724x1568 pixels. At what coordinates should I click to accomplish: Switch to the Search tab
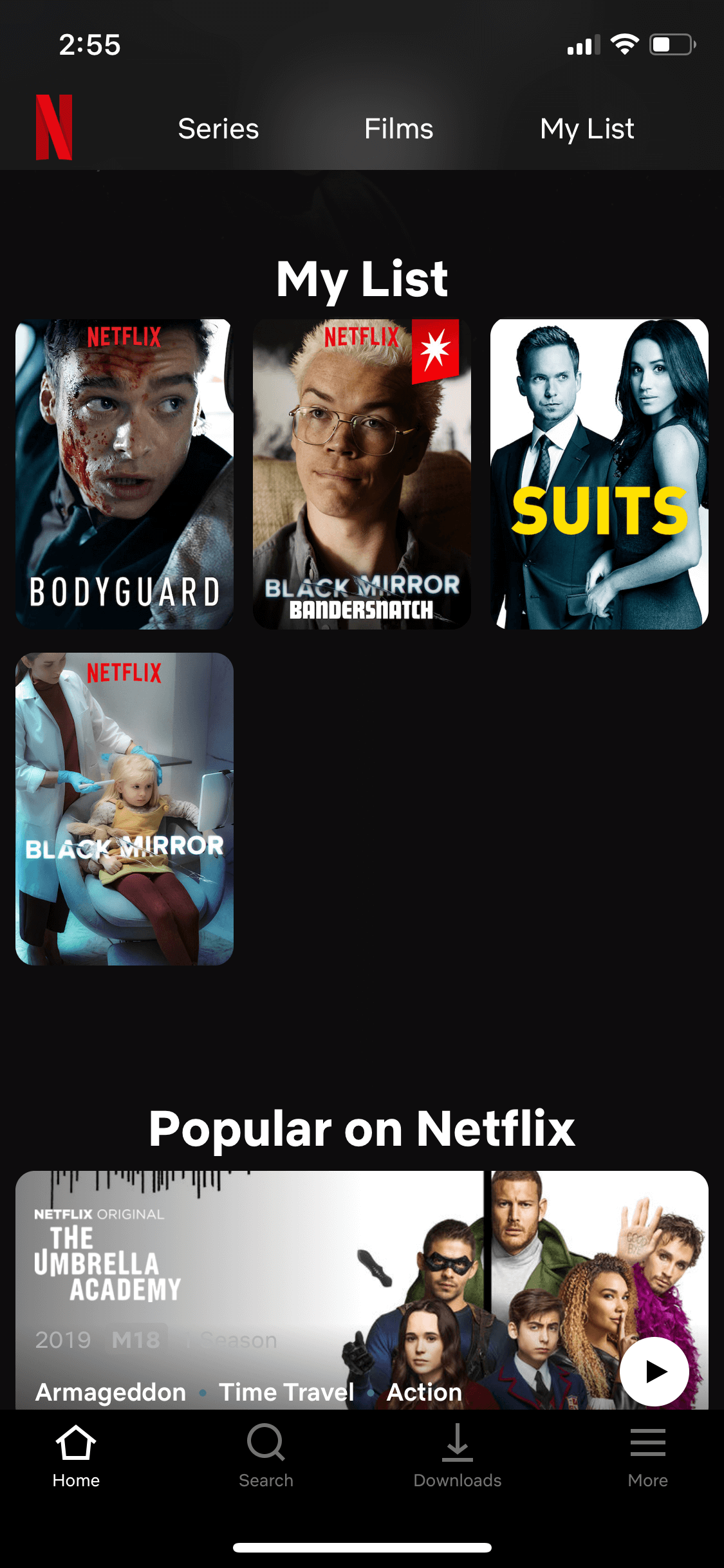click(x=266, y=1457)
